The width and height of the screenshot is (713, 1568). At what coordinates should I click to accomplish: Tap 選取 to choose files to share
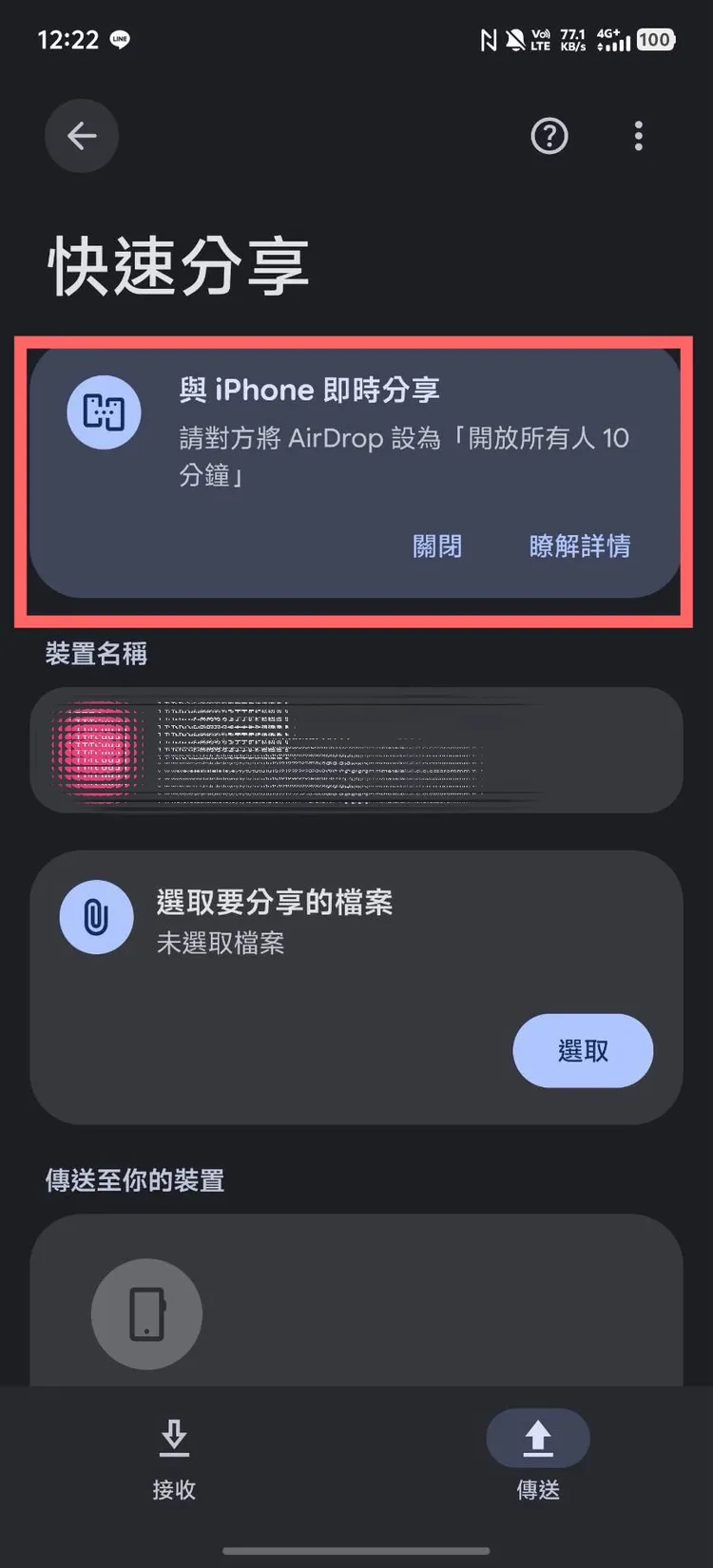583,1050
